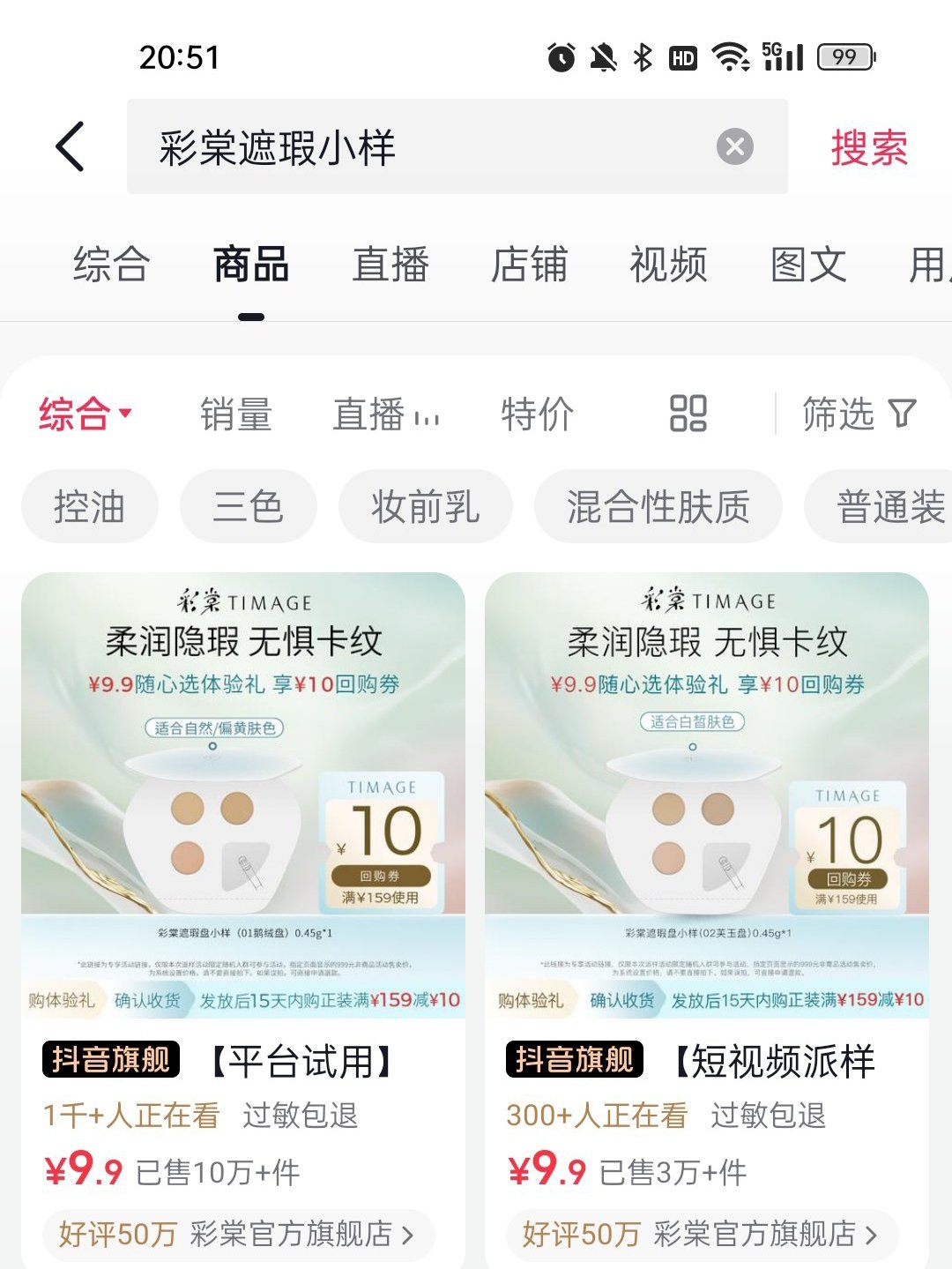Show only 特价 items
The image size is (952, 1269).
[537, 414]
